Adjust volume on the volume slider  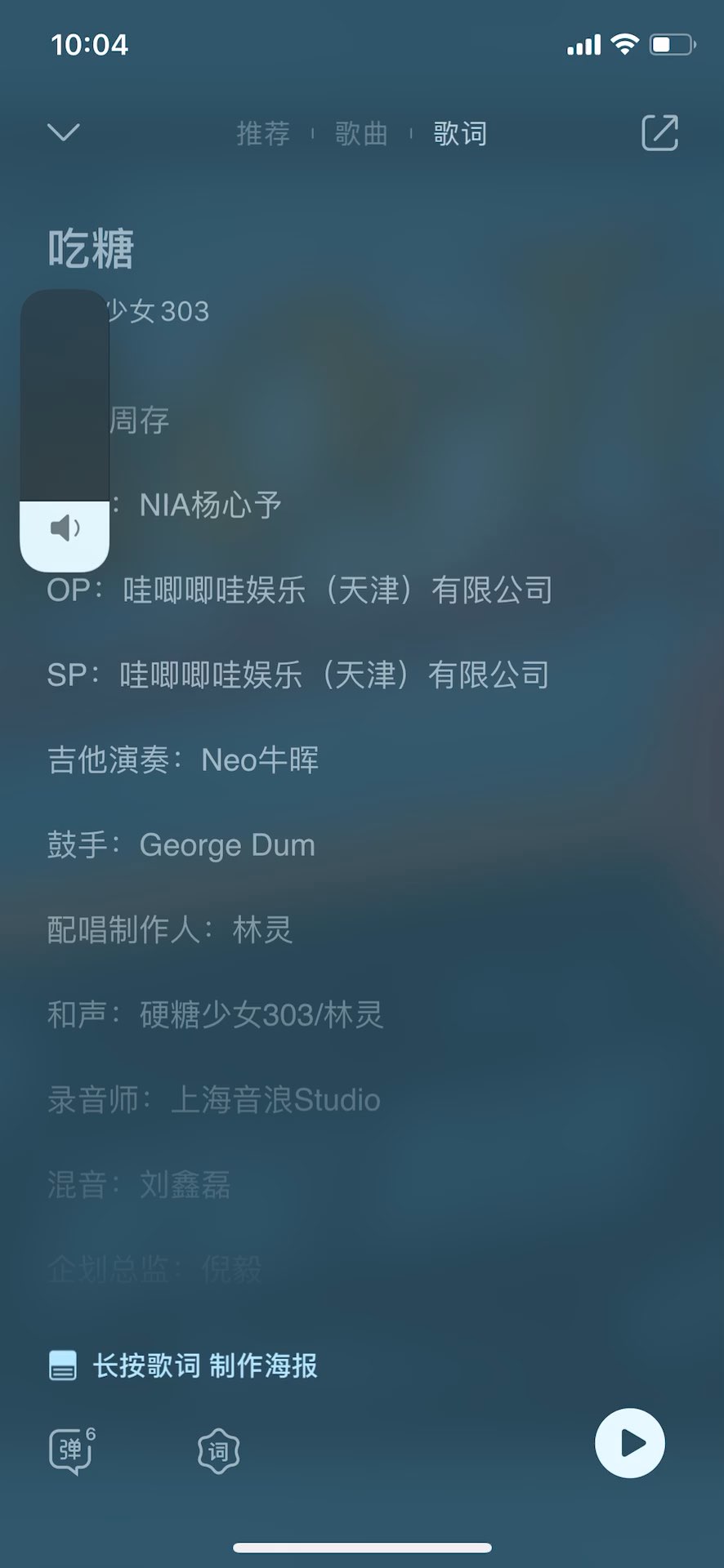65,430
